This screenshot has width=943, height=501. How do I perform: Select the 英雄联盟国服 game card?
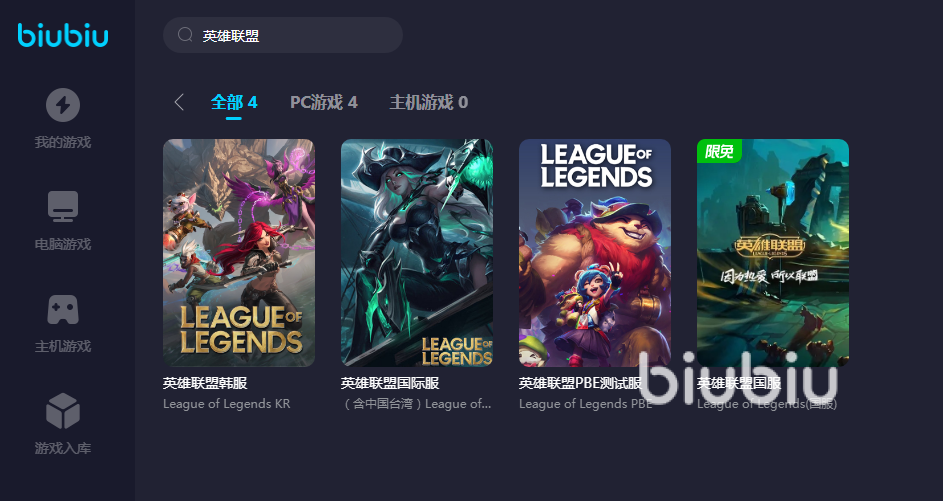point(773,253)
